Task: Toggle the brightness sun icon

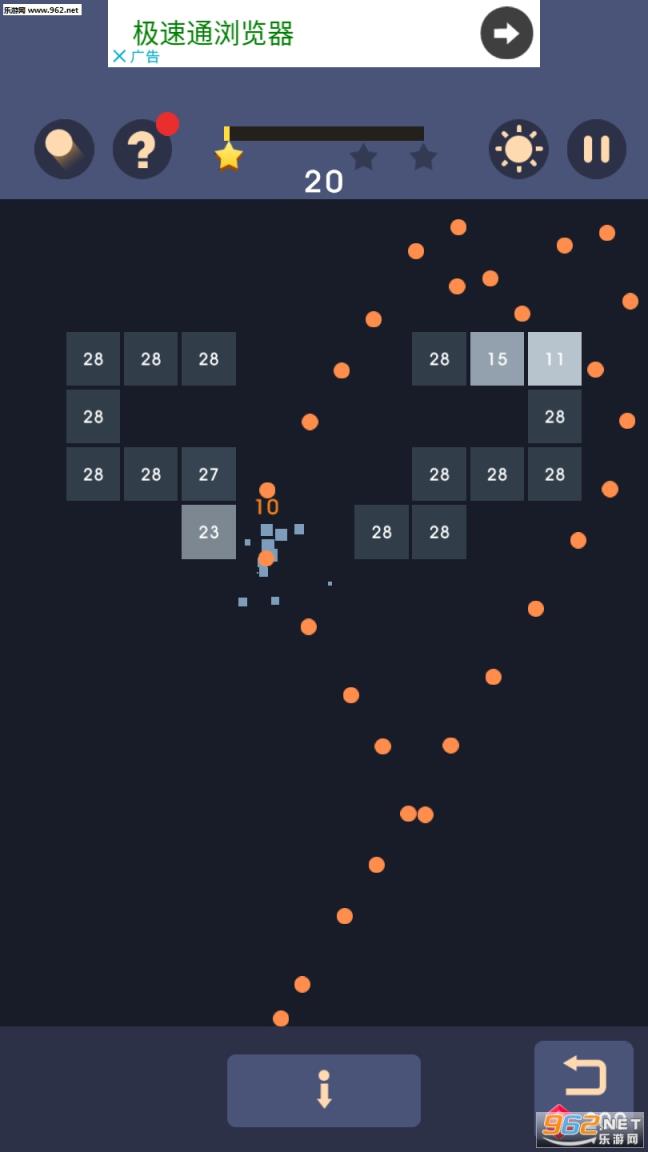Action: [x=518, y=149]
